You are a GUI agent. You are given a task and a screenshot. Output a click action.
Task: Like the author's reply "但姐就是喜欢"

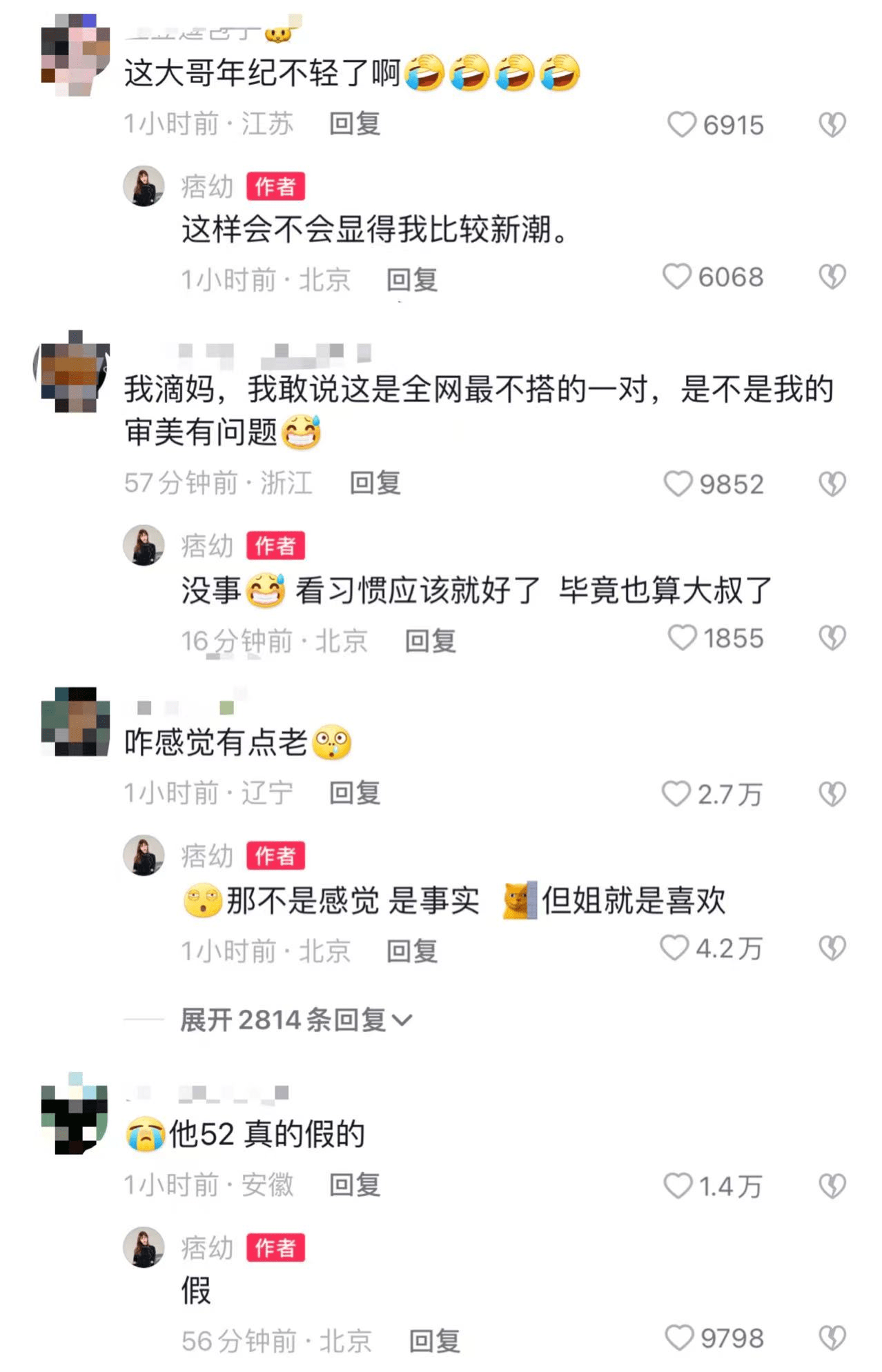pos(674,948)
